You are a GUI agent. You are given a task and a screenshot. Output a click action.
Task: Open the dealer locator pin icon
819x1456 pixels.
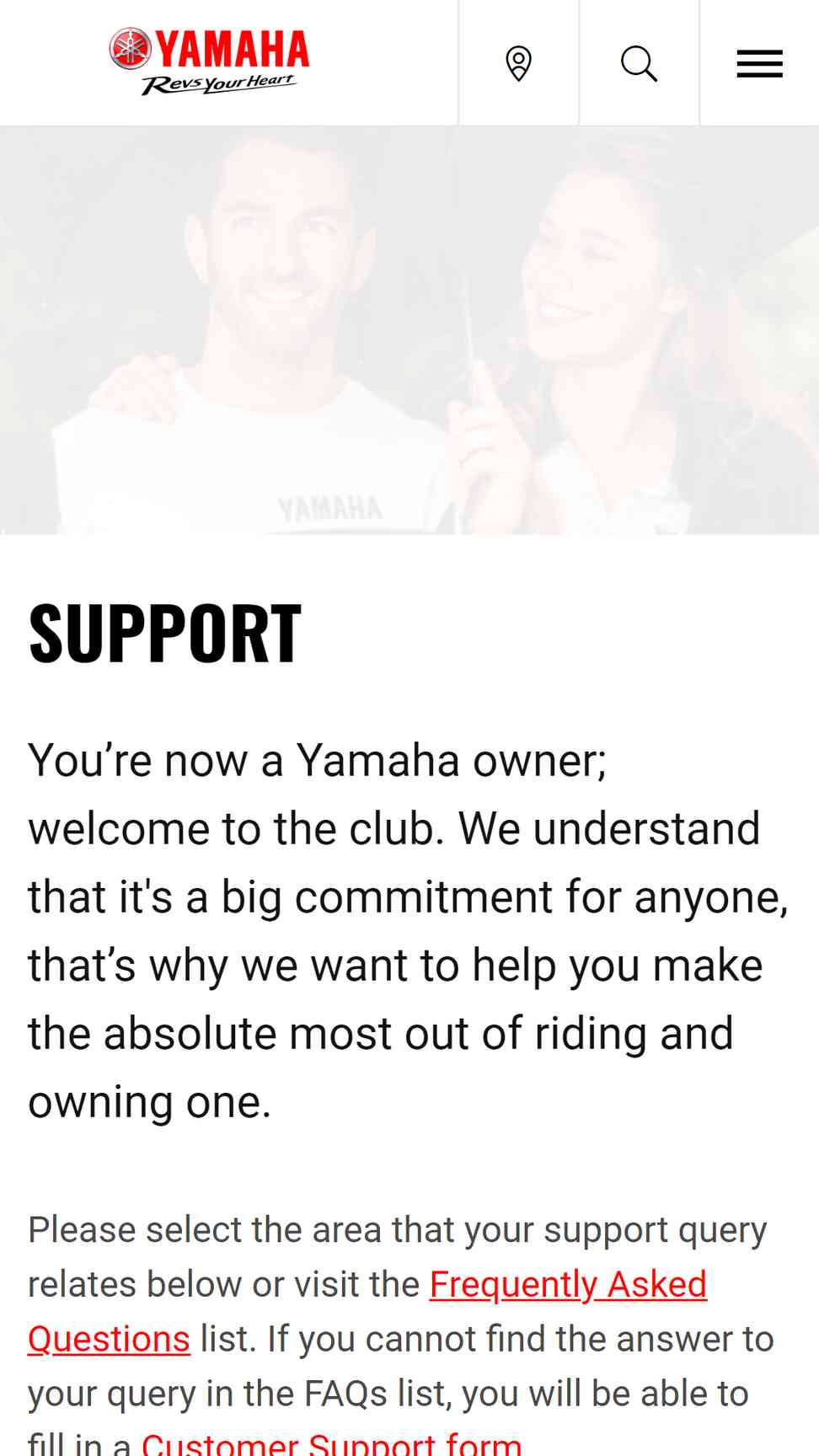(x=518, y=63)
